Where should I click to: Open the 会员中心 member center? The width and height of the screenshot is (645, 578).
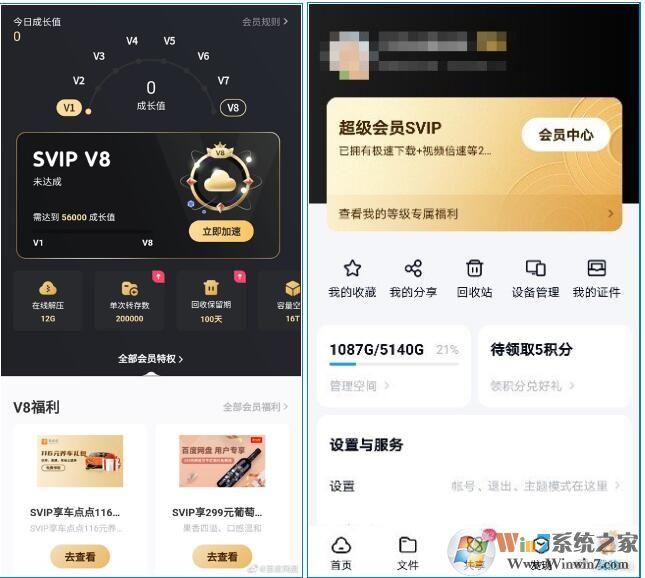(565, 135)
